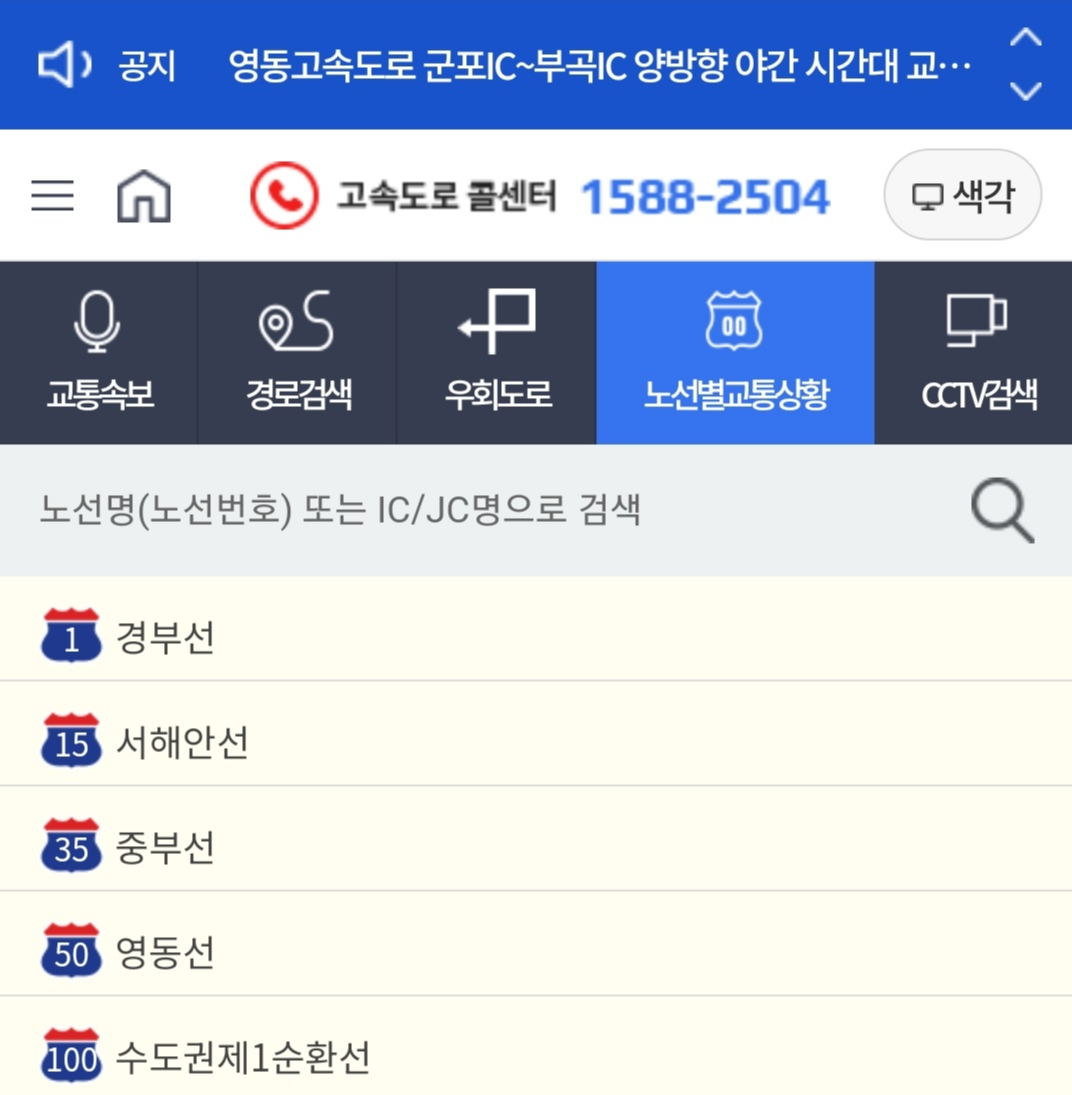Show next notice with down arrow
1072x1095 pixels.
click(x=1025, y=91)
